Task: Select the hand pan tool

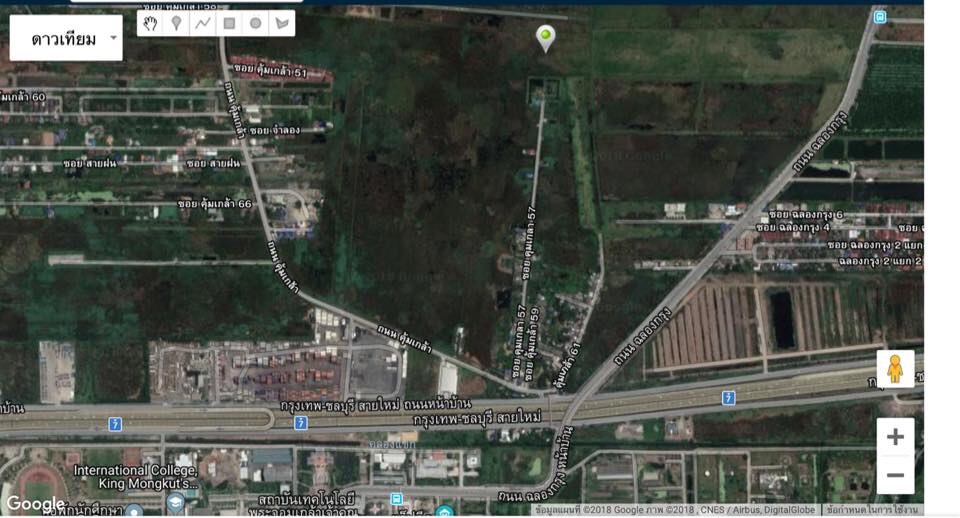Action: (x=150, y=23)
